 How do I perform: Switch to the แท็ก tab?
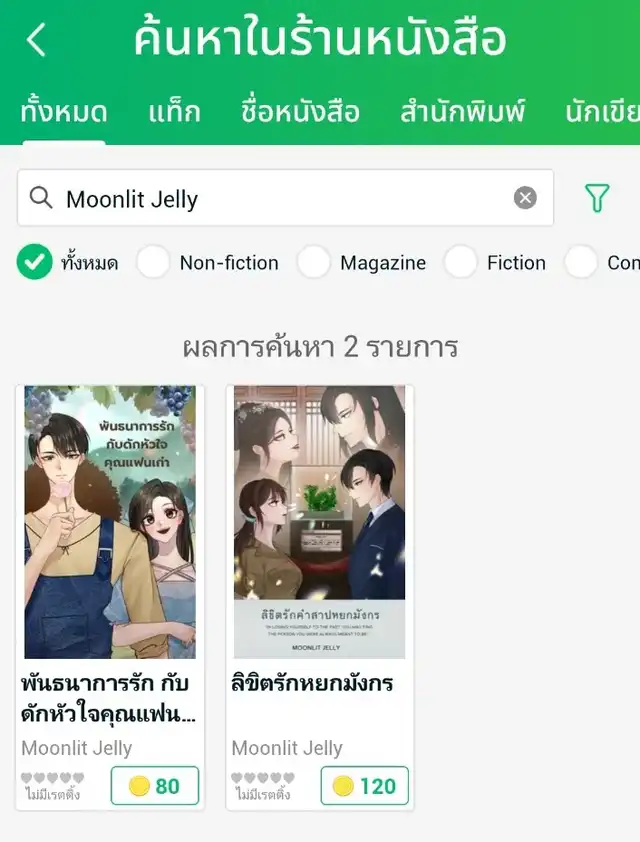[x=174, y=112]
